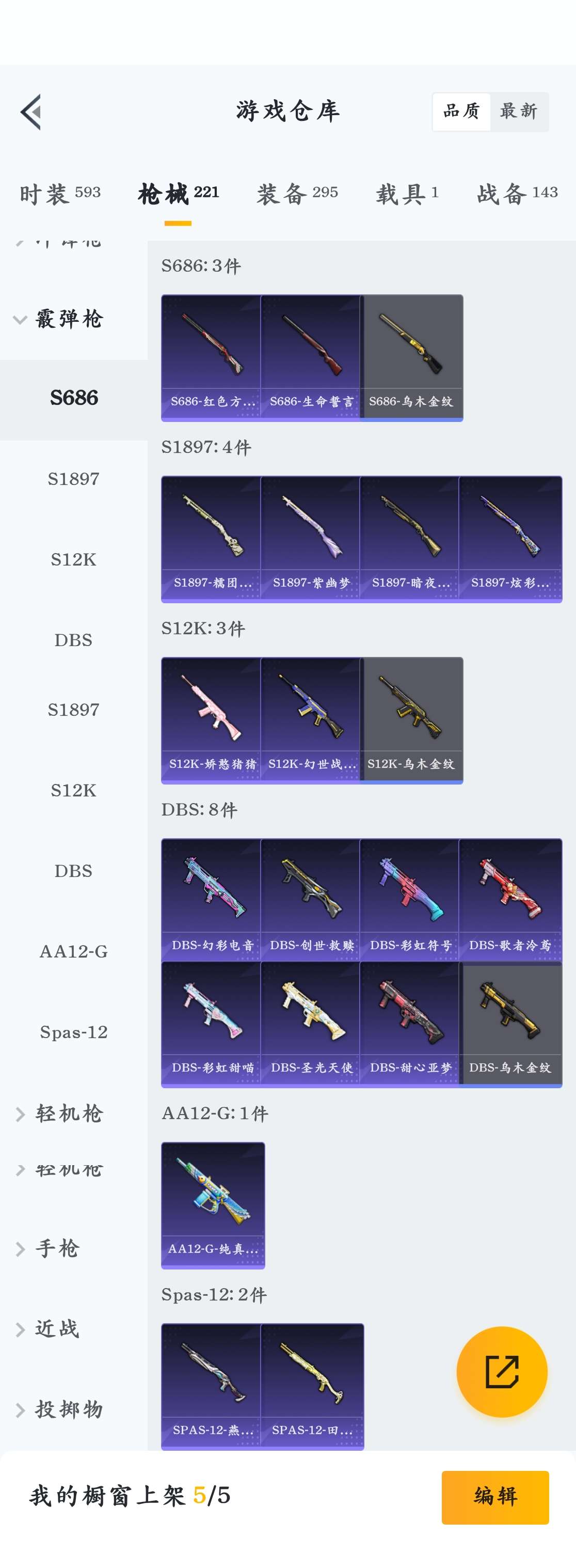Image resolution: width=576 pixels, height=1568 pixels.
Task: Open the 战备 tab
Action: click(517, 194)
